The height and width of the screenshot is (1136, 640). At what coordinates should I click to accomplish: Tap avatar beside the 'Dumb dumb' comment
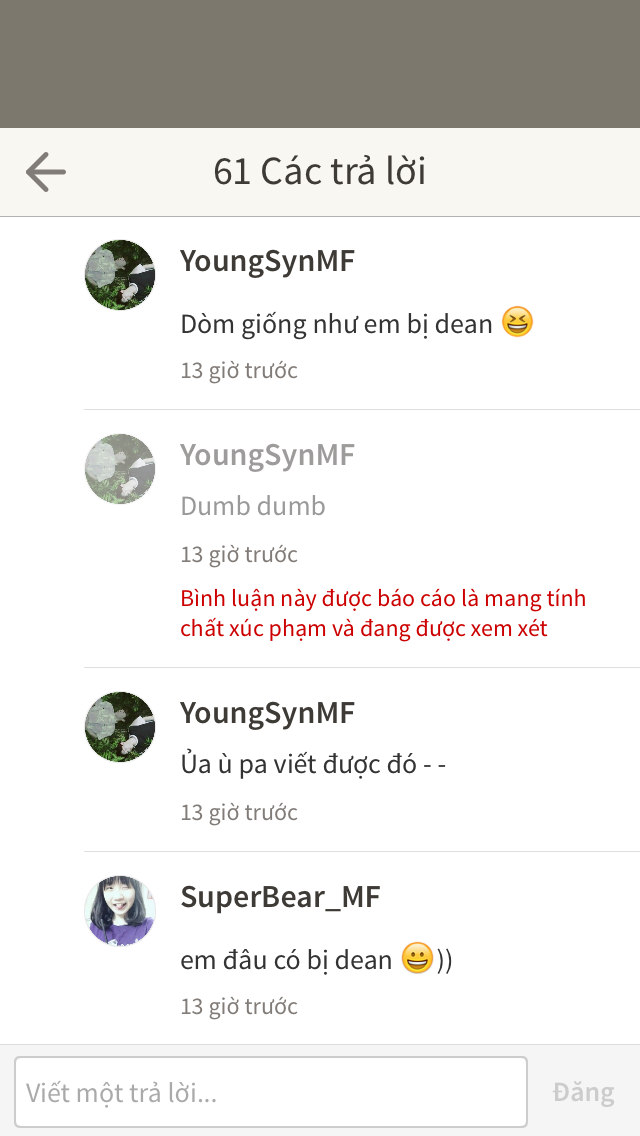[x=120, y=469]
